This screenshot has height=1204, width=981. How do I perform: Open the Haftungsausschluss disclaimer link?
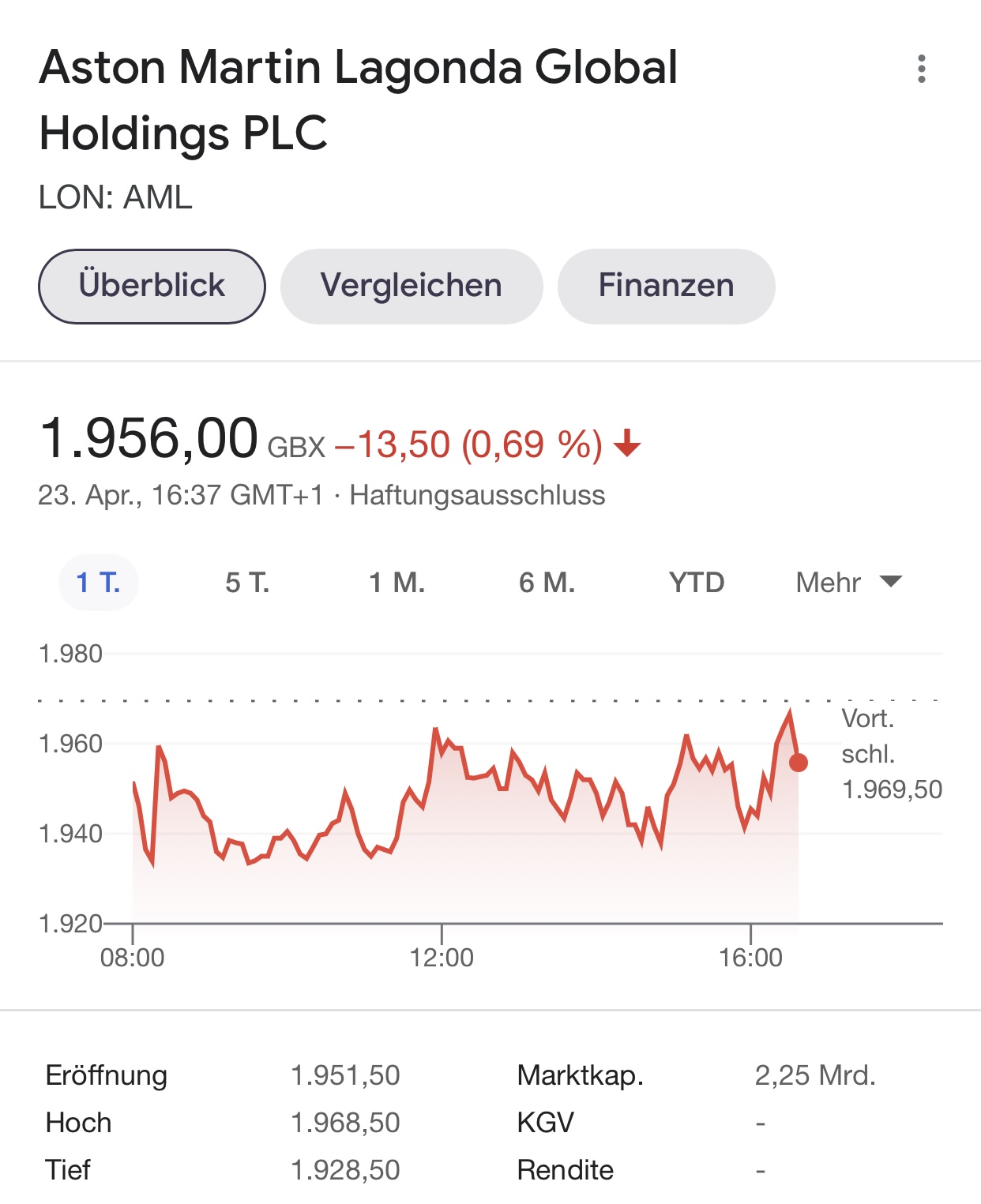pyautogui.click(x=477, y=495)
